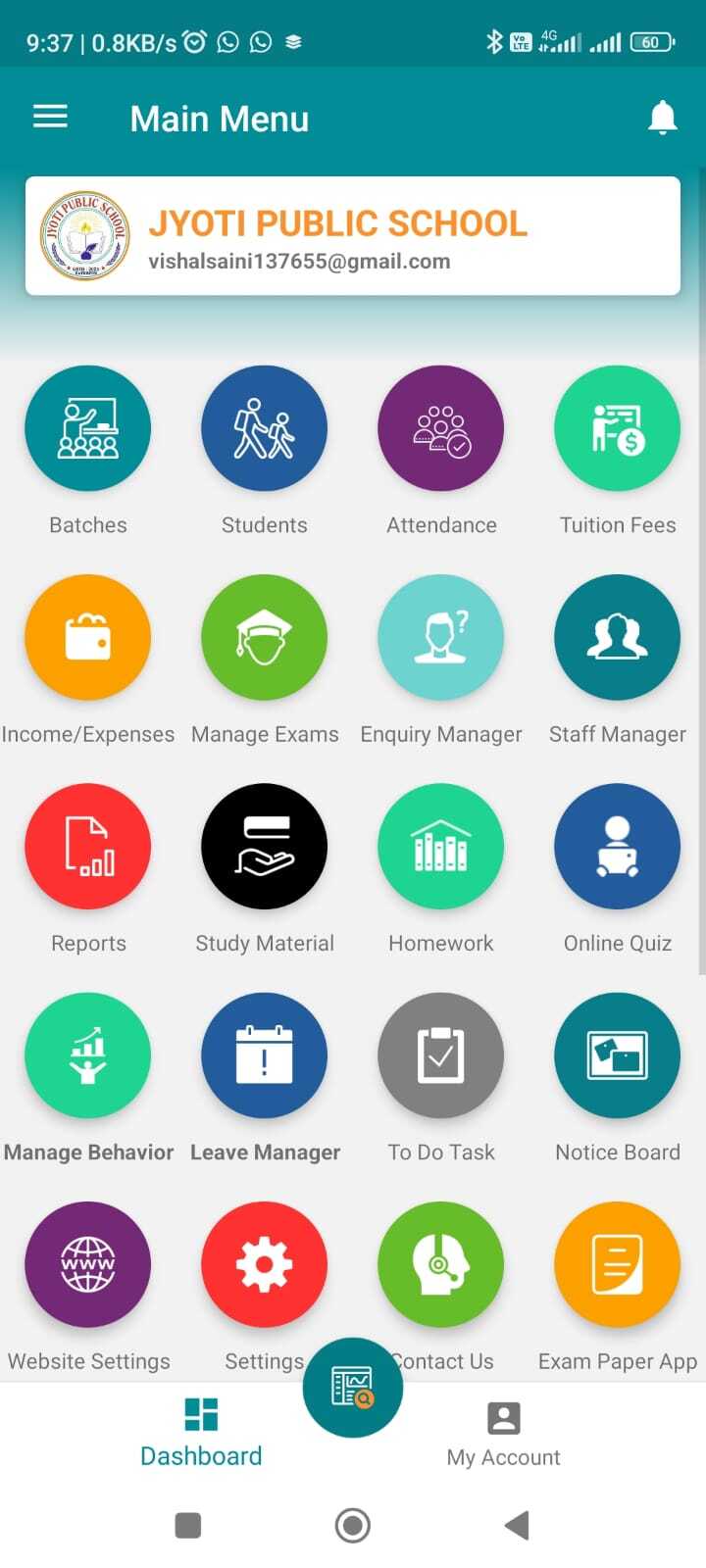This screenshot has width=706, height=1568.
Task: Open Leave Manager
Action: click(265, 1055)
